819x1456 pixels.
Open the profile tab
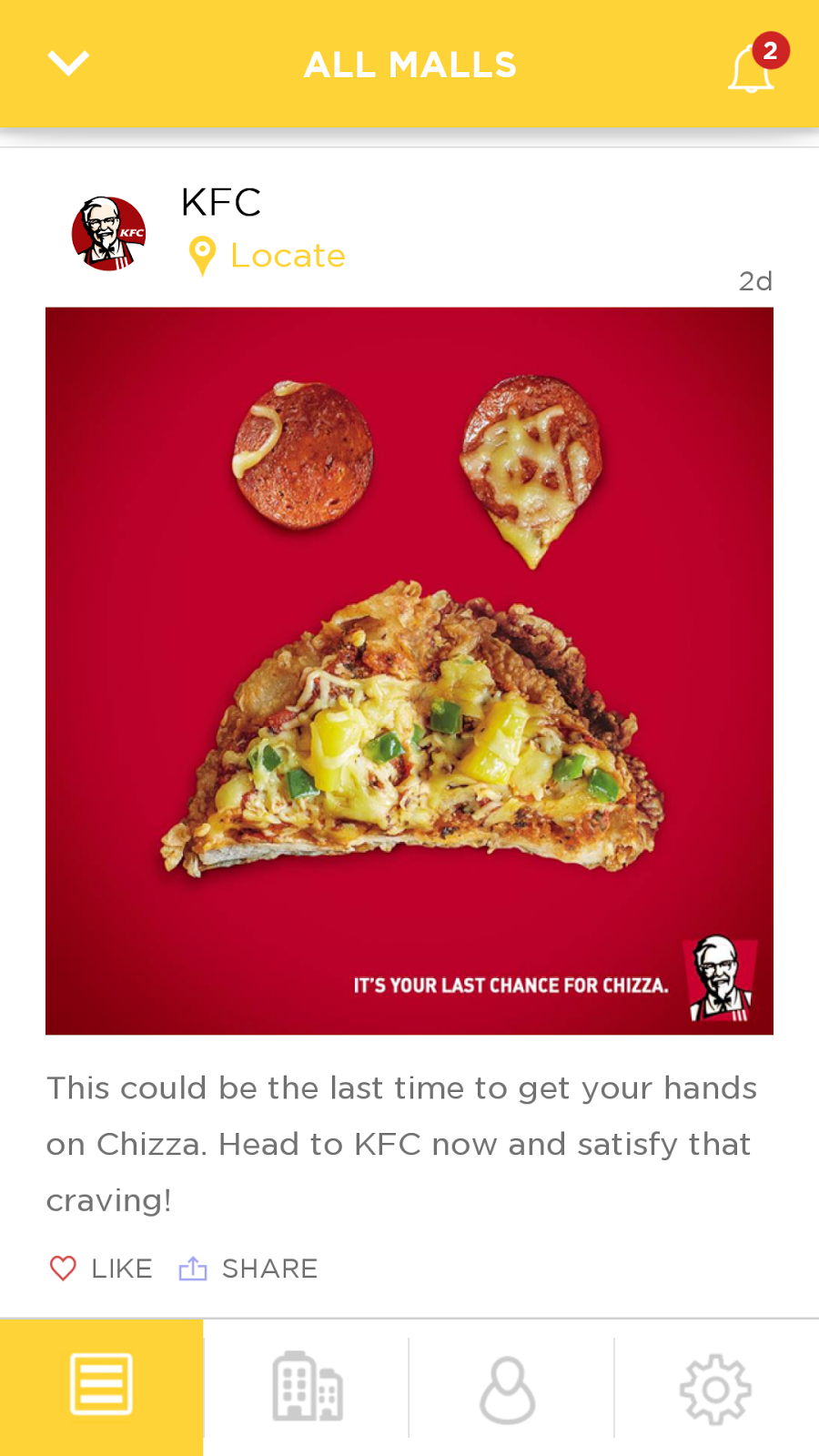coord(508,1389)
